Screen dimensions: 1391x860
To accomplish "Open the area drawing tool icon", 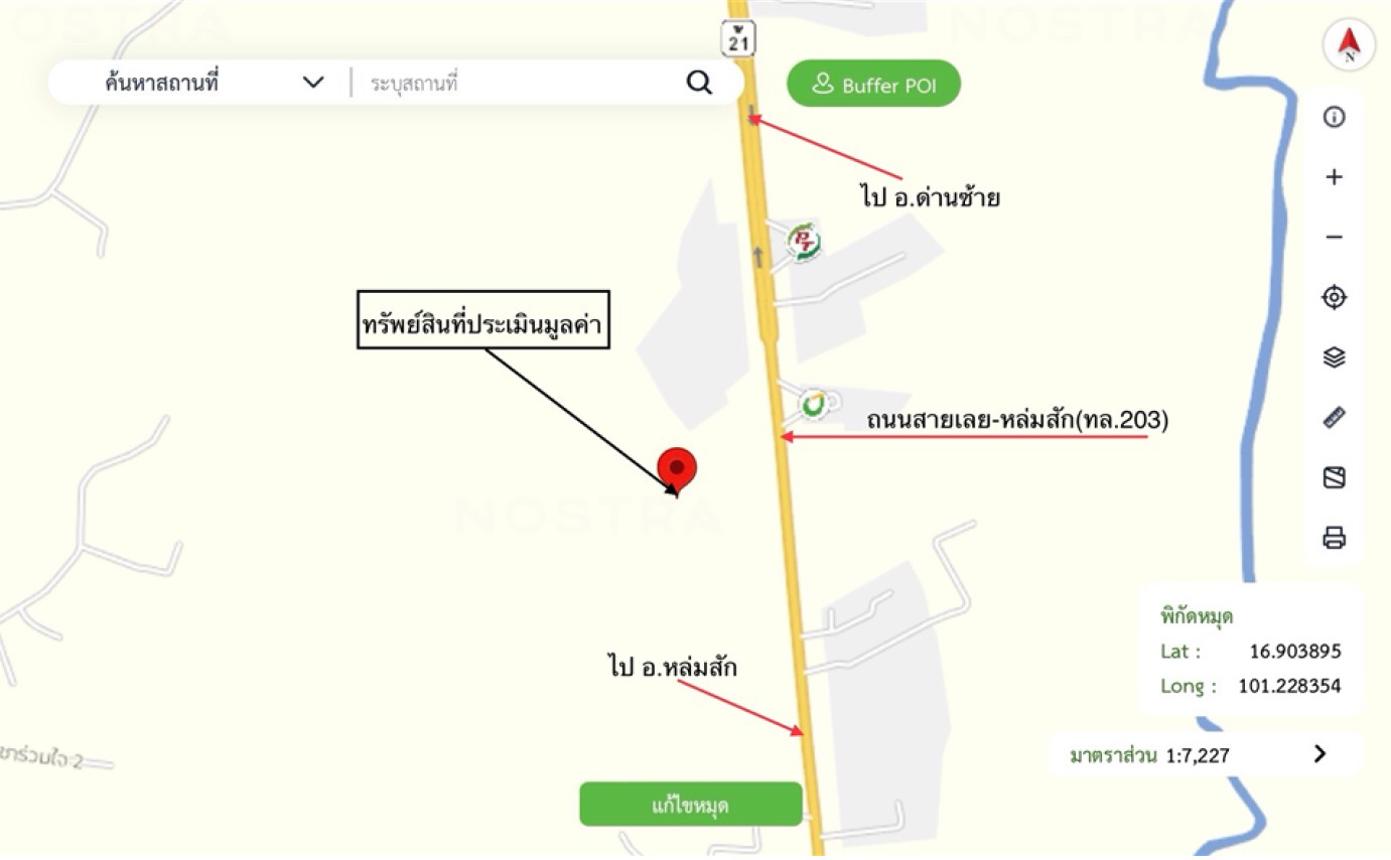I will tap(1334, 478).
